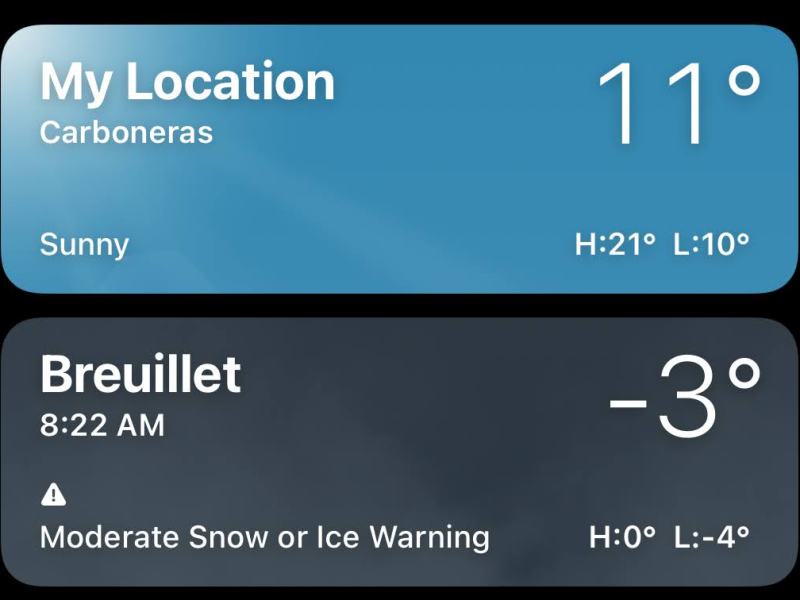Open My Location Carboneras weather card
800x600 pixels.
tap(400, 160)
